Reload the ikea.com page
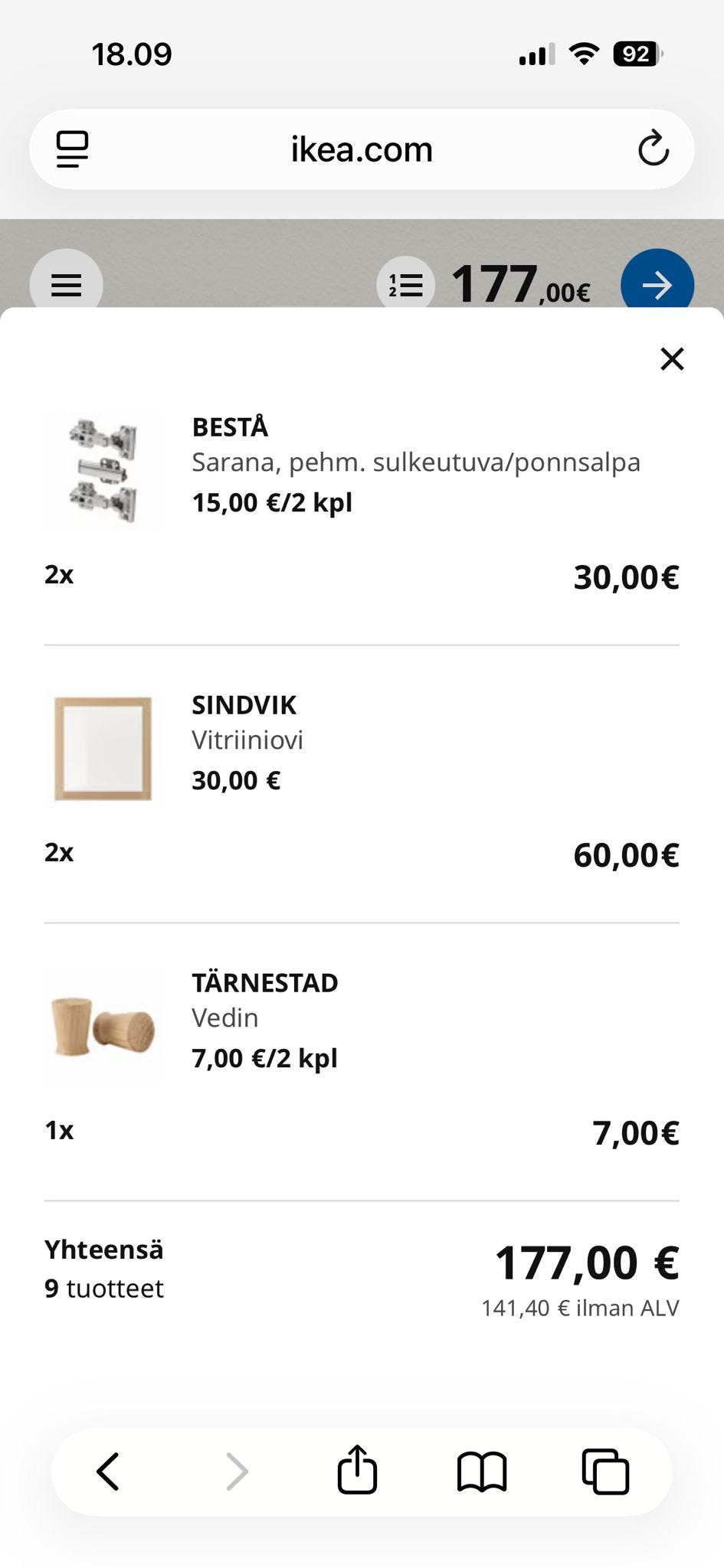Screen dimensions: 724x1568 point(653,149)
